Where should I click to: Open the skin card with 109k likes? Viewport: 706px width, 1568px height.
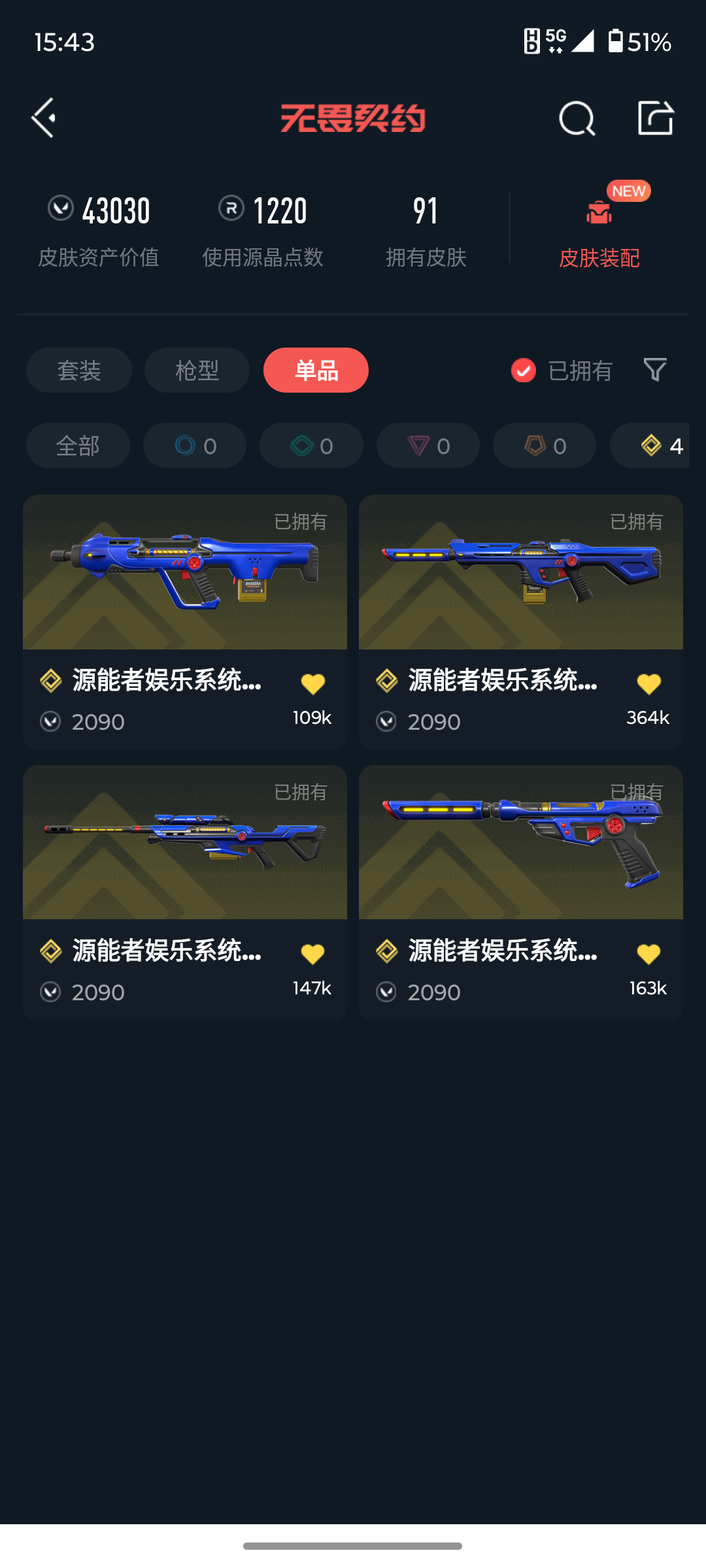[185, 588]
